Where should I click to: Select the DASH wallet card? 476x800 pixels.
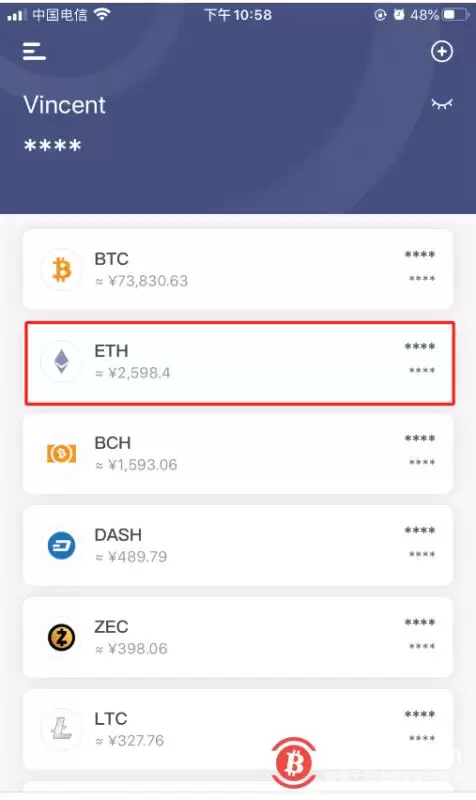238,545
